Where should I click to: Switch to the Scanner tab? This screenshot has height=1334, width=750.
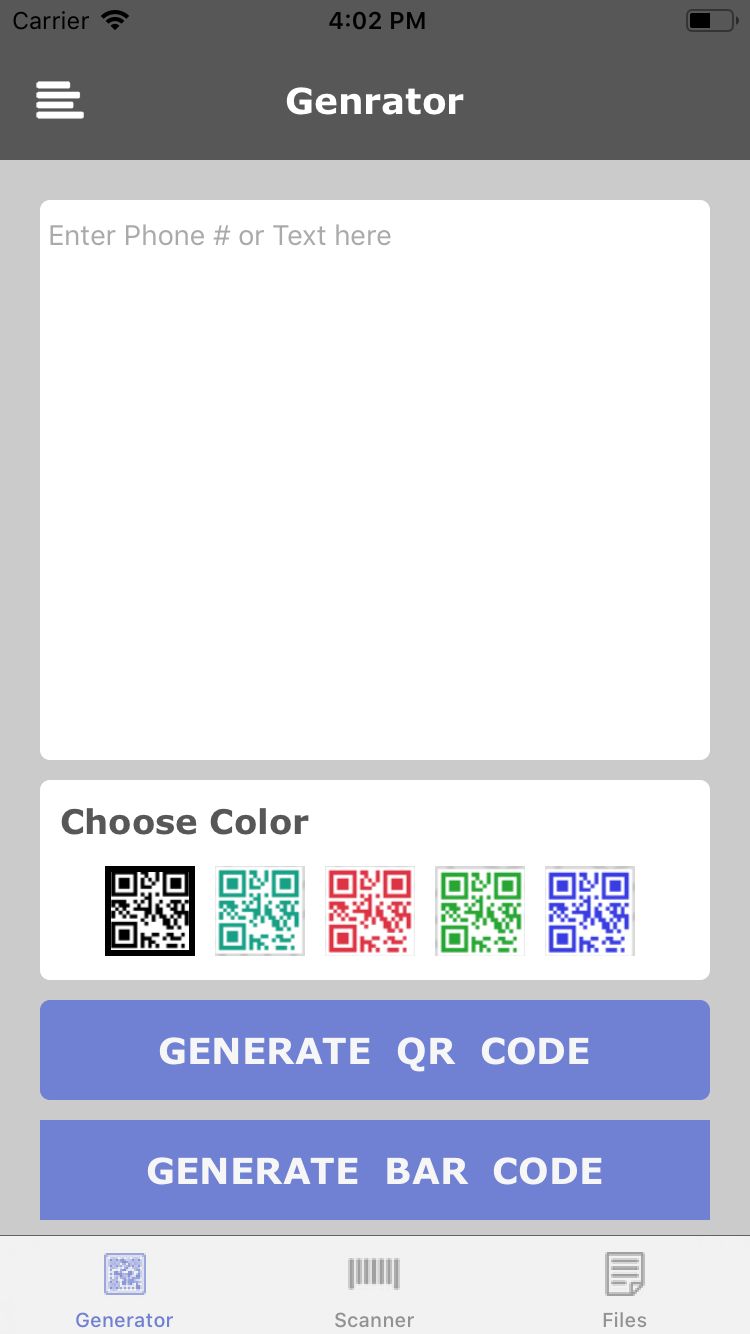pyautogui.click(x=374, y=1290)
